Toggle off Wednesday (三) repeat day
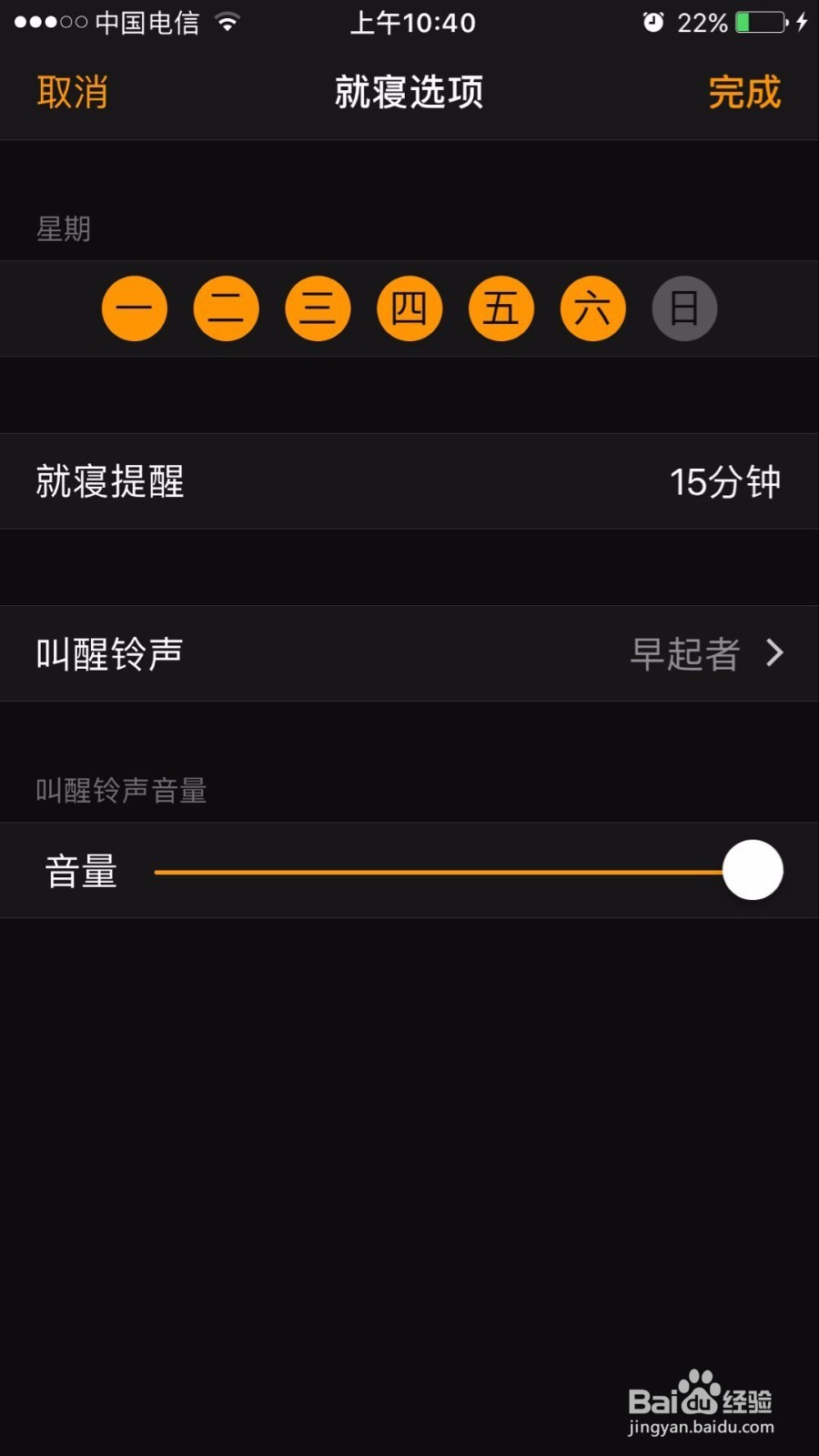 (318, 308)
